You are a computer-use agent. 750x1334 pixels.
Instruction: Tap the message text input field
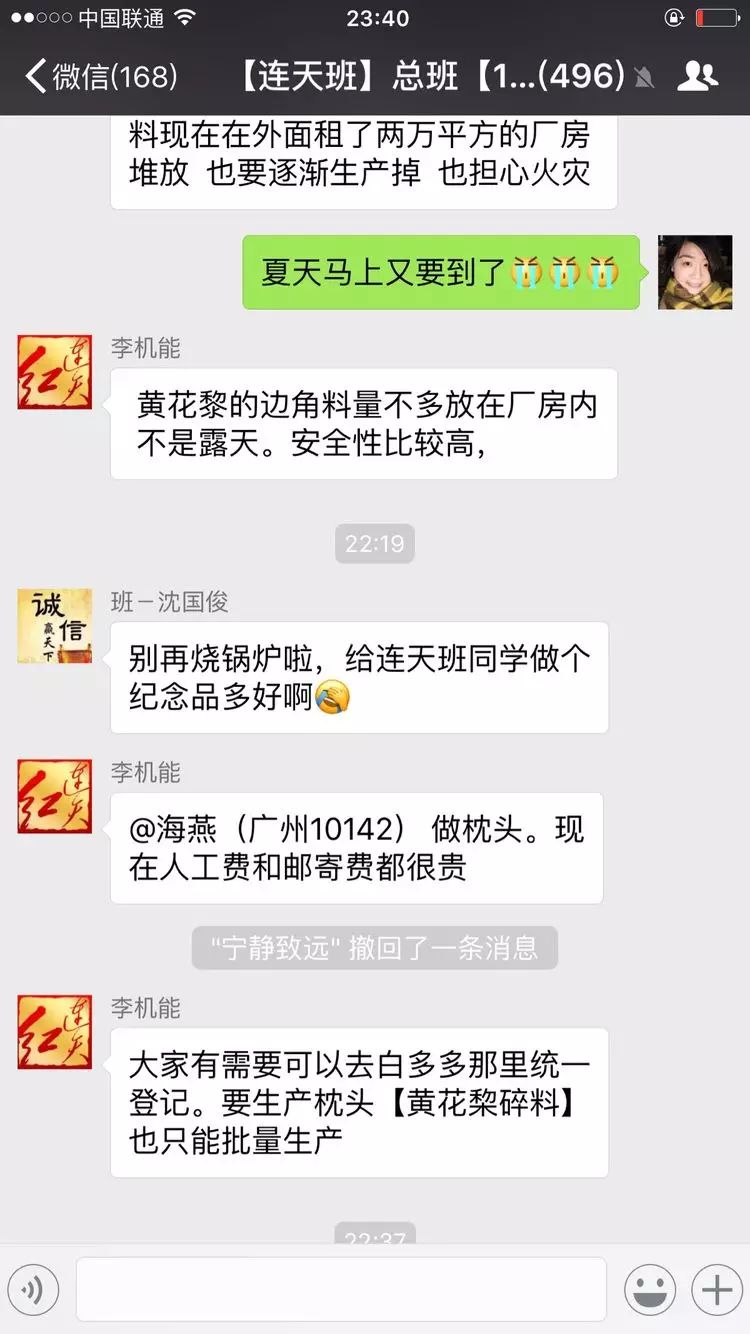click(341, 1290)
